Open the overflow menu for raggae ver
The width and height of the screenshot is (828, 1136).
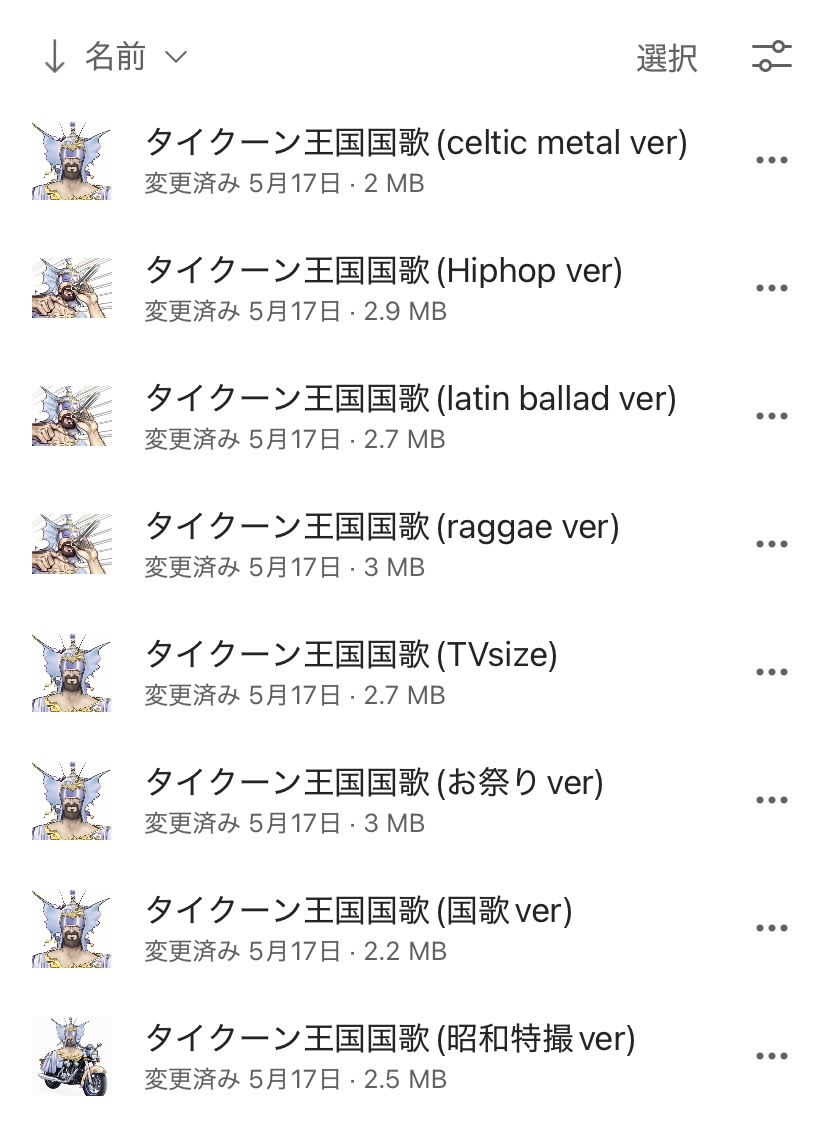click(771, 545)
